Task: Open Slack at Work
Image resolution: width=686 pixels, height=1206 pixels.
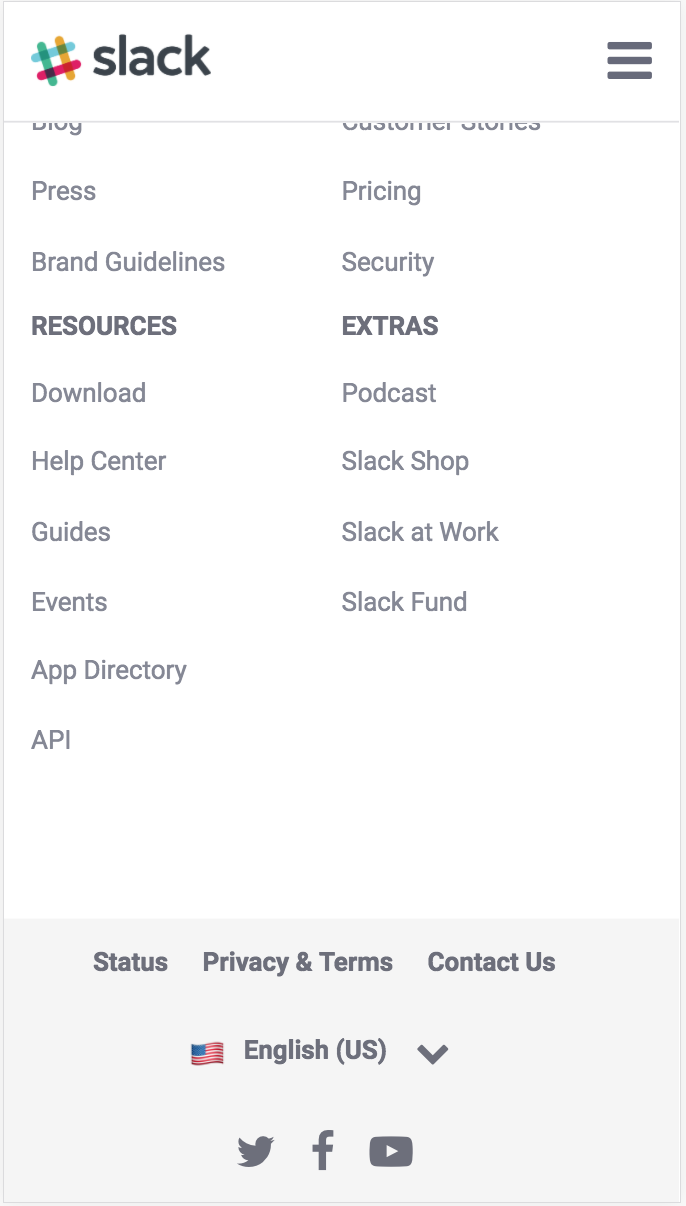Action: (420, 532)
